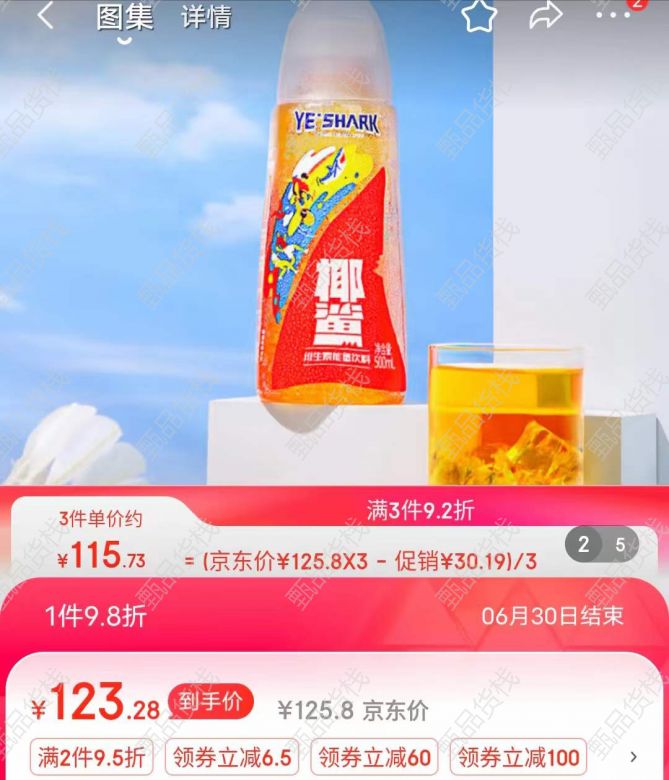The image size is (669, 780).
Task: Expand more coupons with the chevron
Action: (x=632, y=757)
